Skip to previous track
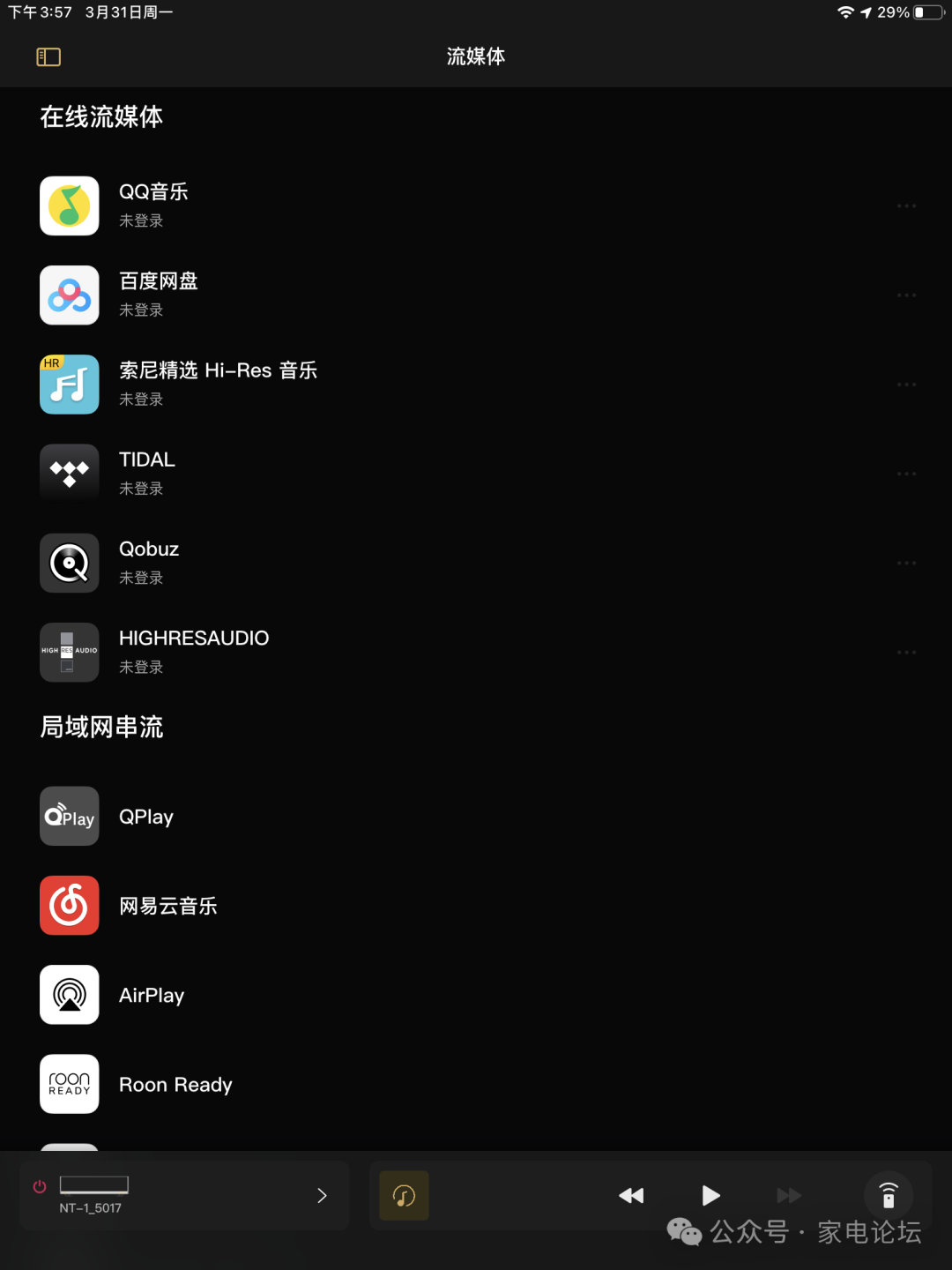Image resolution: width=952 pixels, height=1270 pixels. [x=631, y=1196]
